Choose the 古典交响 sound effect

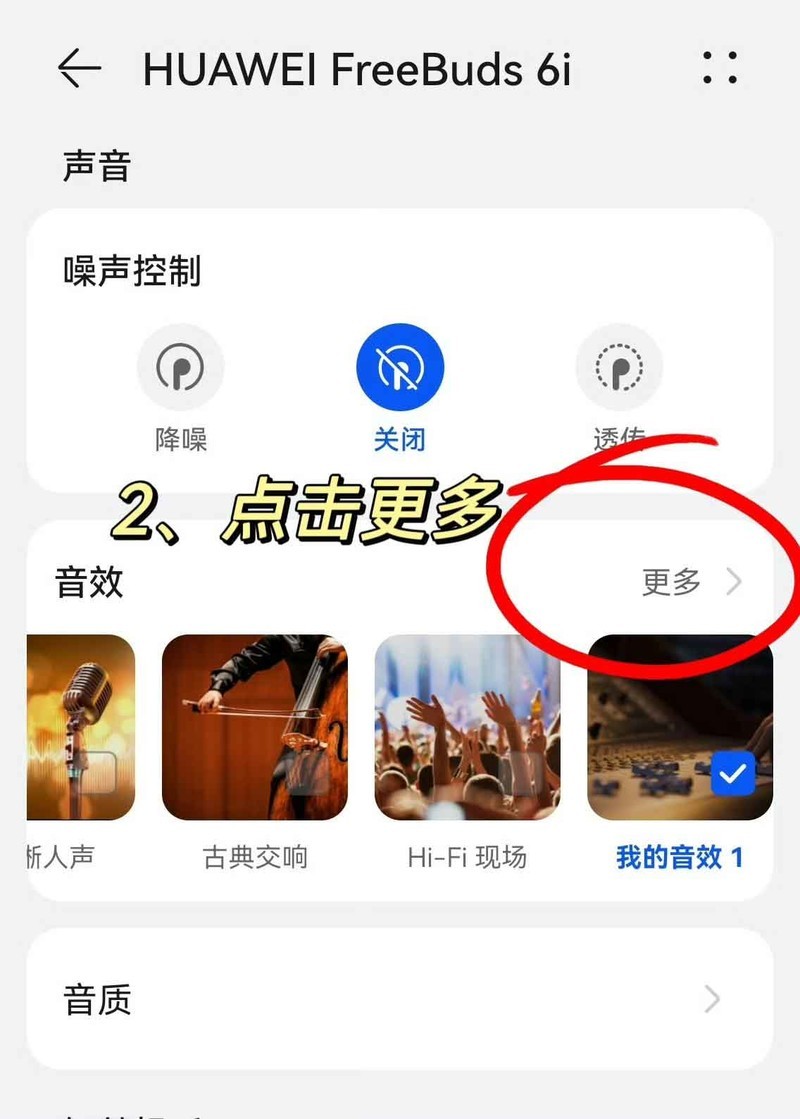pos(254,727)
